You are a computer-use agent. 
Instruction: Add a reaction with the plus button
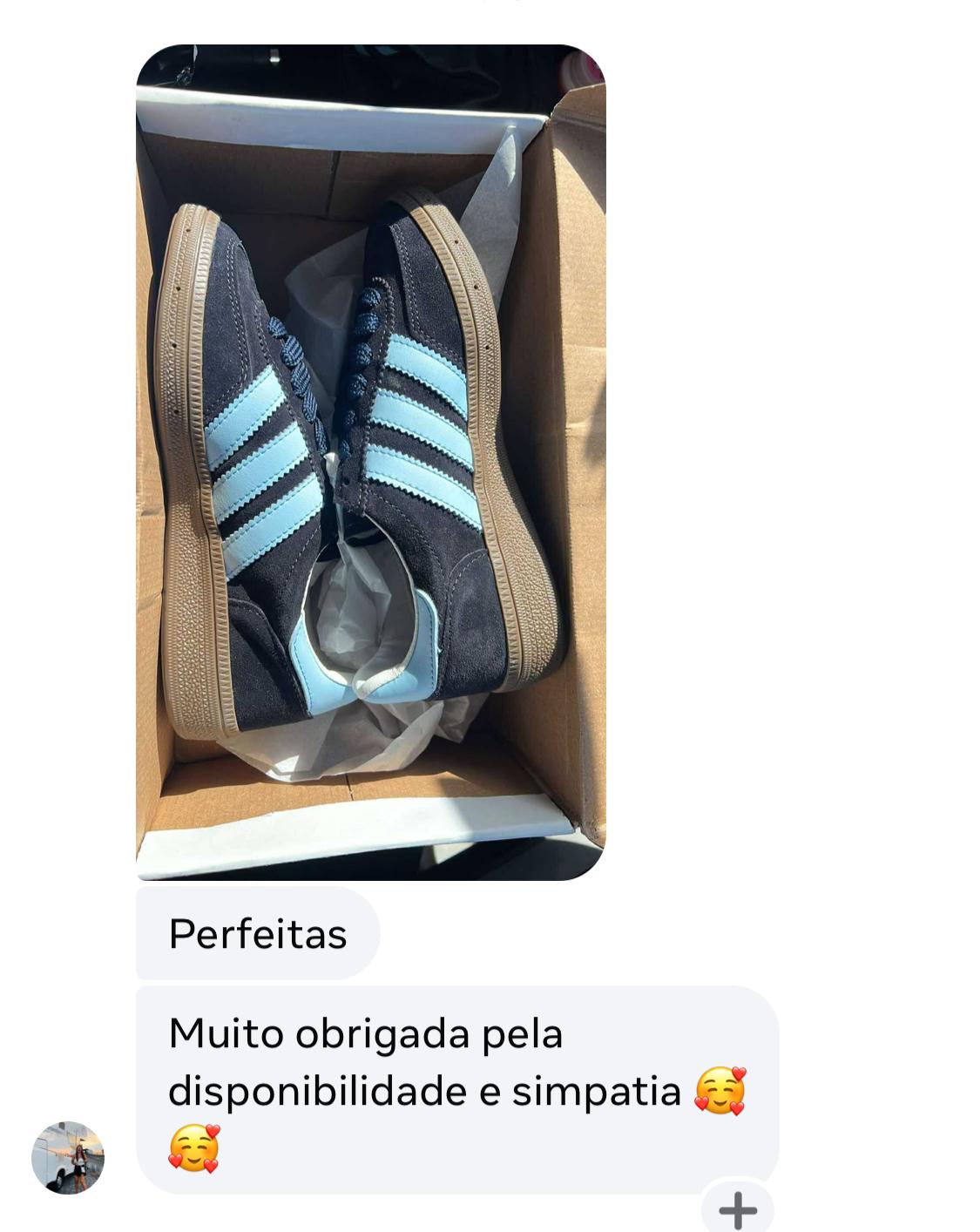pos(737,1209)
